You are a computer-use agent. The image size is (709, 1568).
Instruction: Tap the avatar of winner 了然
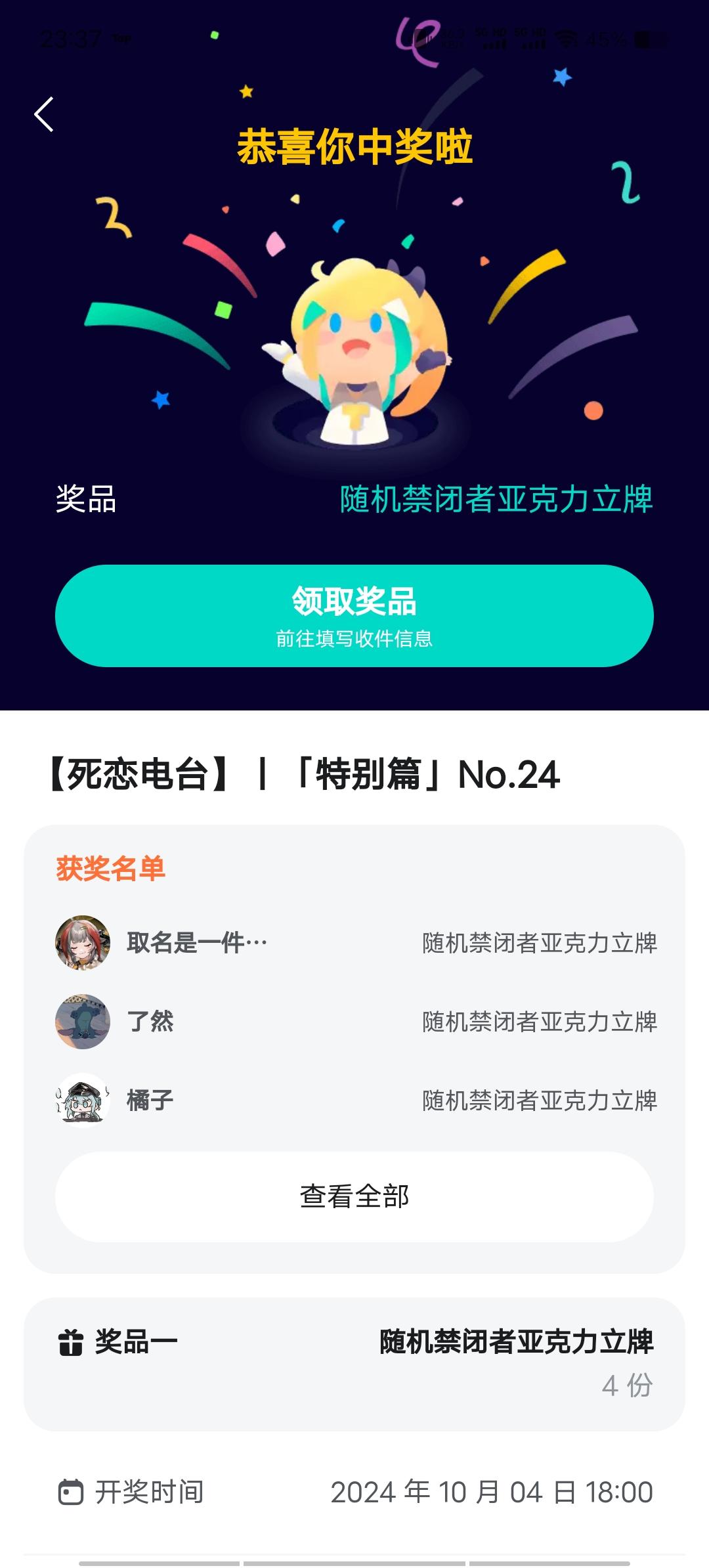click(83, 1021)
